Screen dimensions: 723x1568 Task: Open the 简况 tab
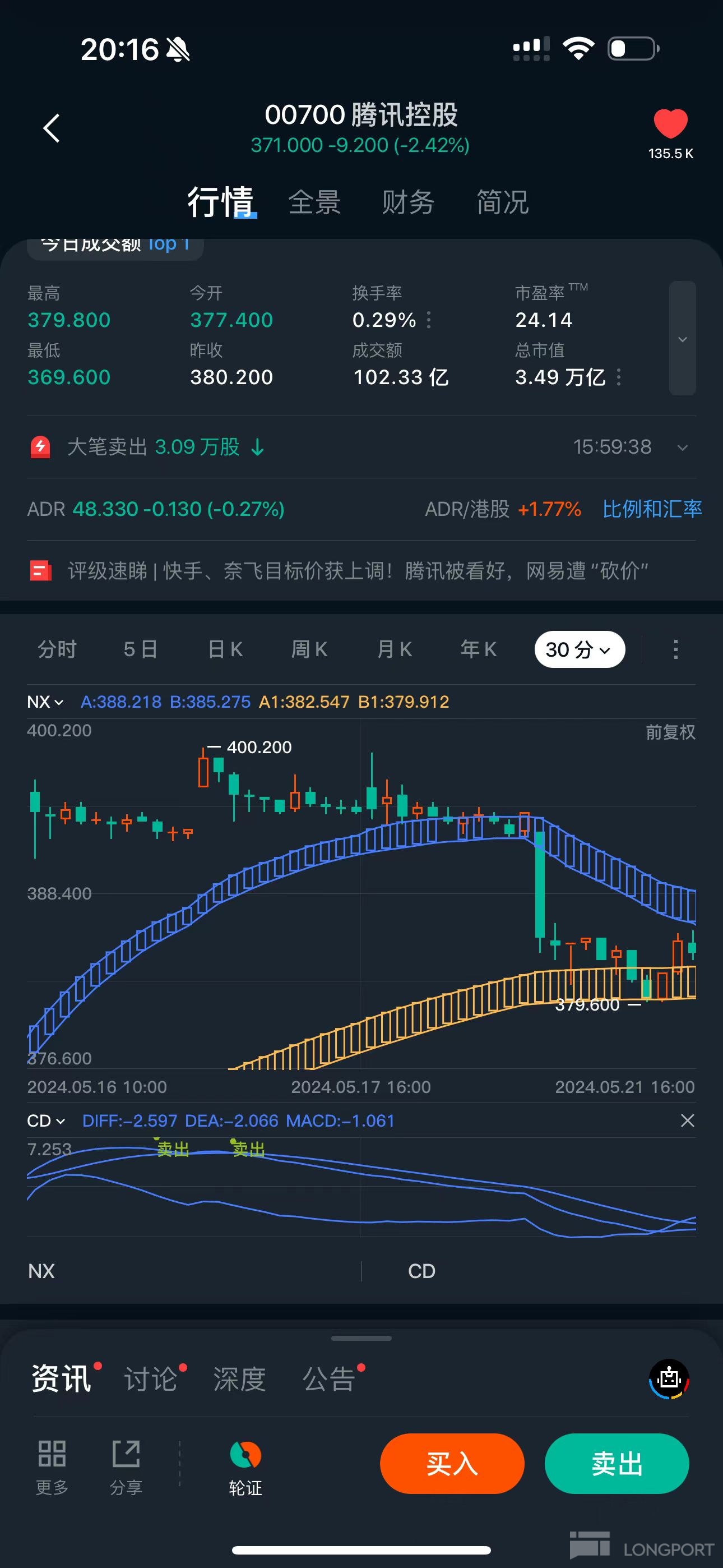tap(502, 202)
